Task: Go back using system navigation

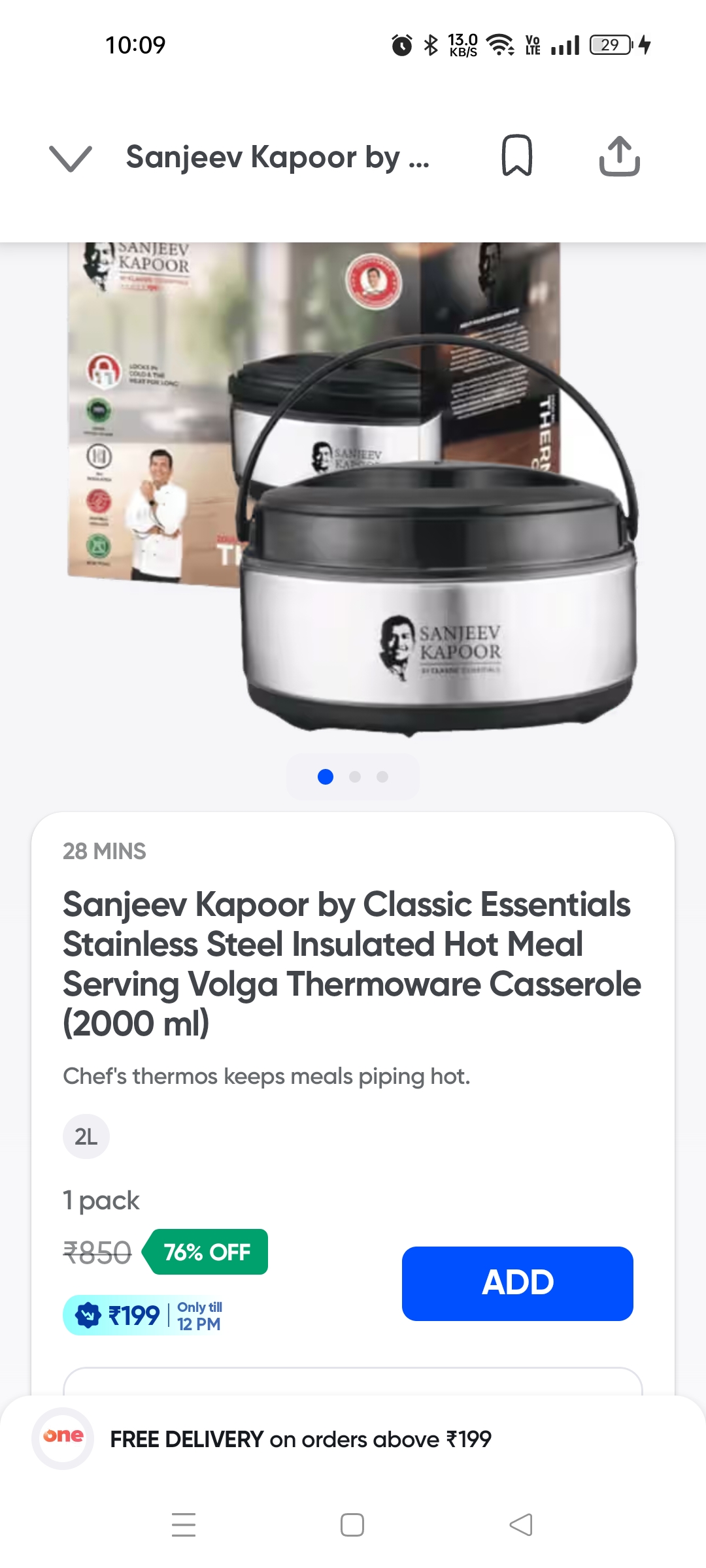Action: pyautogui.click(x=521, y=1525)
